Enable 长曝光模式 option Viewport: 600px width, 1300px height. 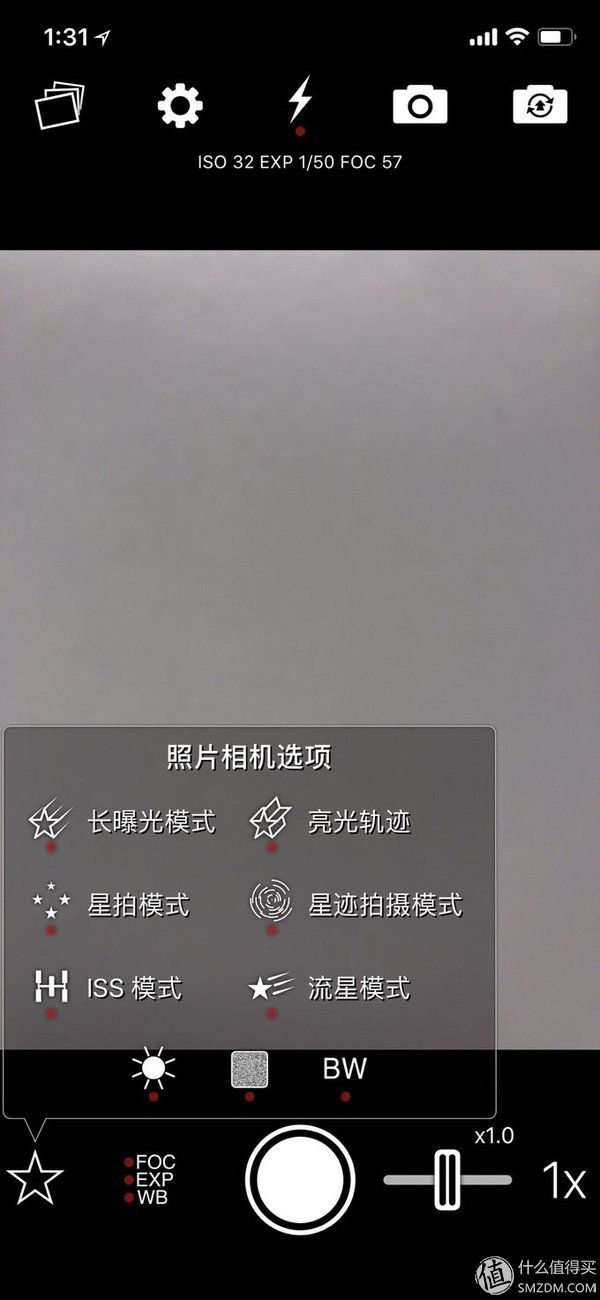point(122,822)
